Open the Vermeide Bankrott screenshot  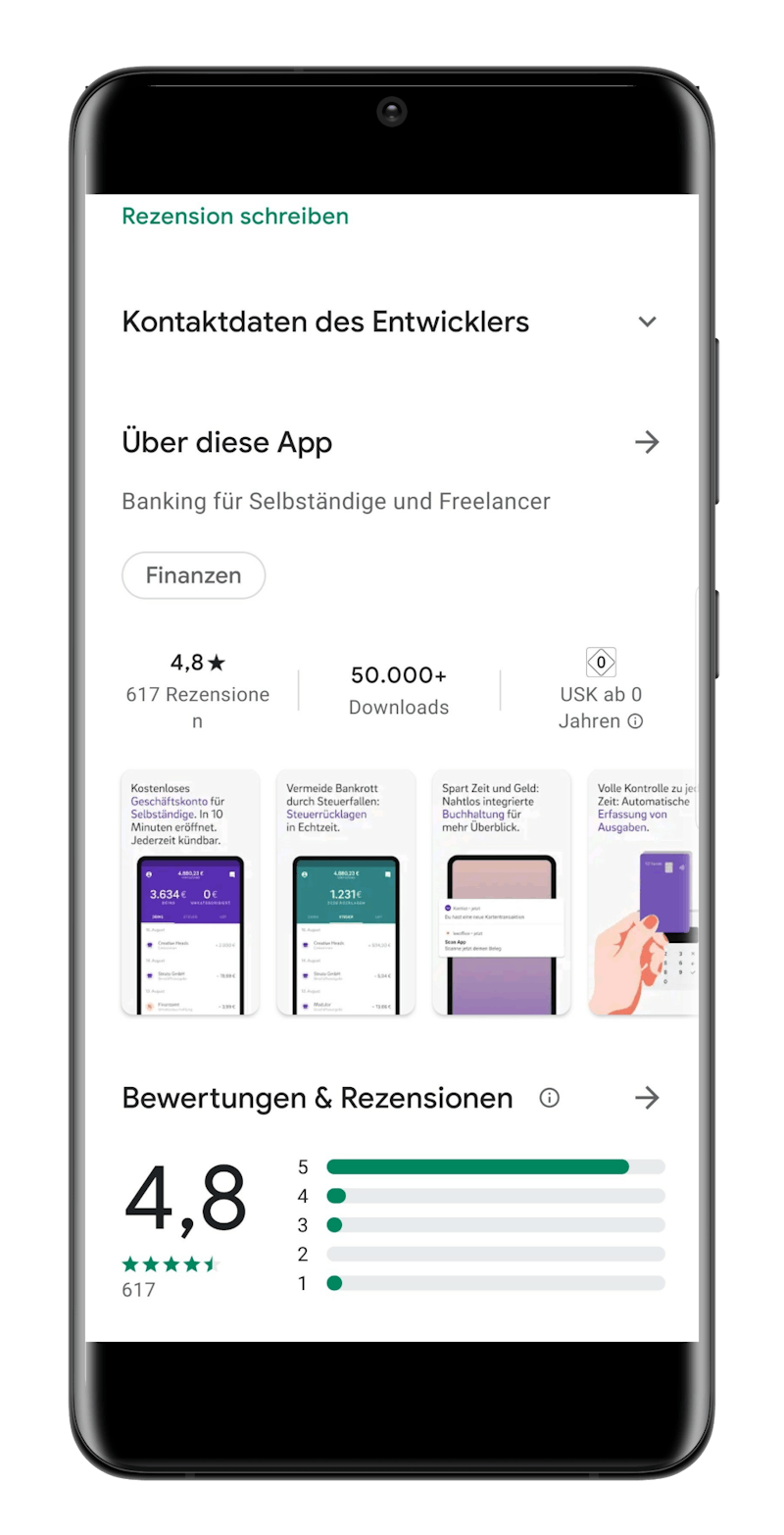pos(346,893)
